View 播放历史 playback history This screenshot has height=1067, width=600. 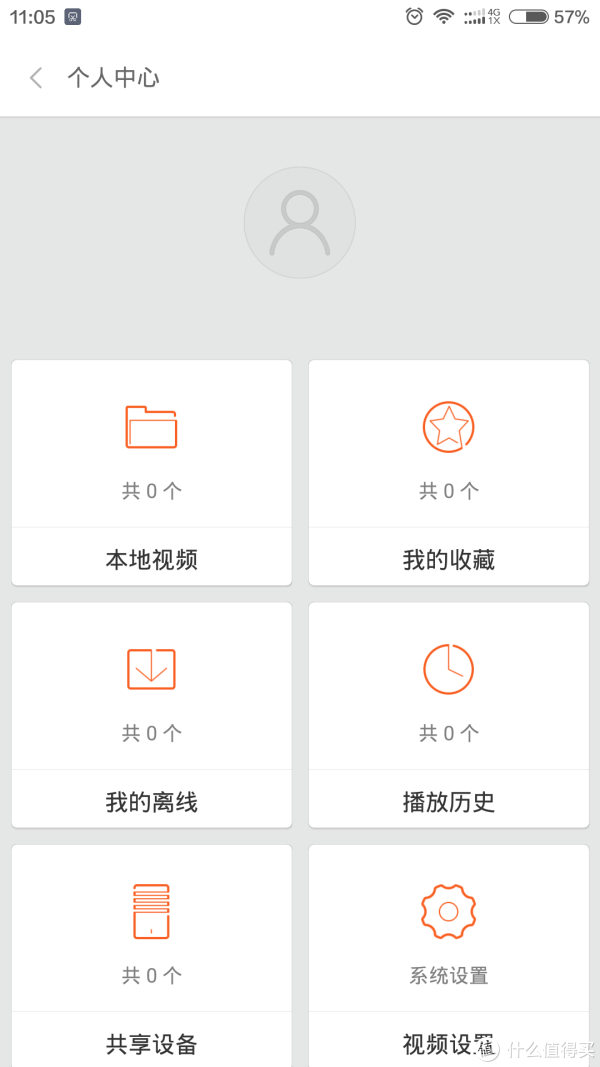[x=448, y=715]
